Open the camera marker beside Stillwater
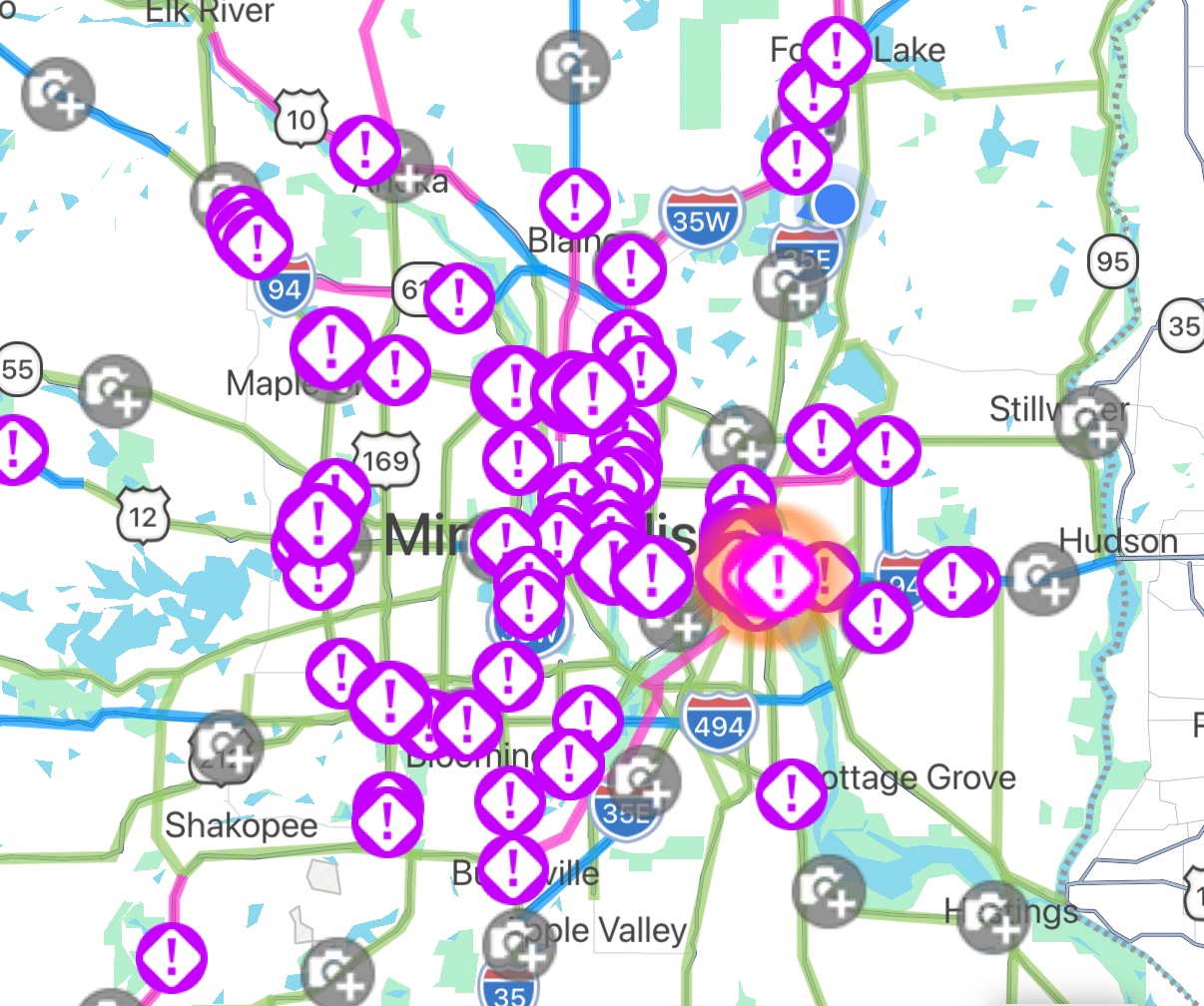 click(x=1093, y=423)
